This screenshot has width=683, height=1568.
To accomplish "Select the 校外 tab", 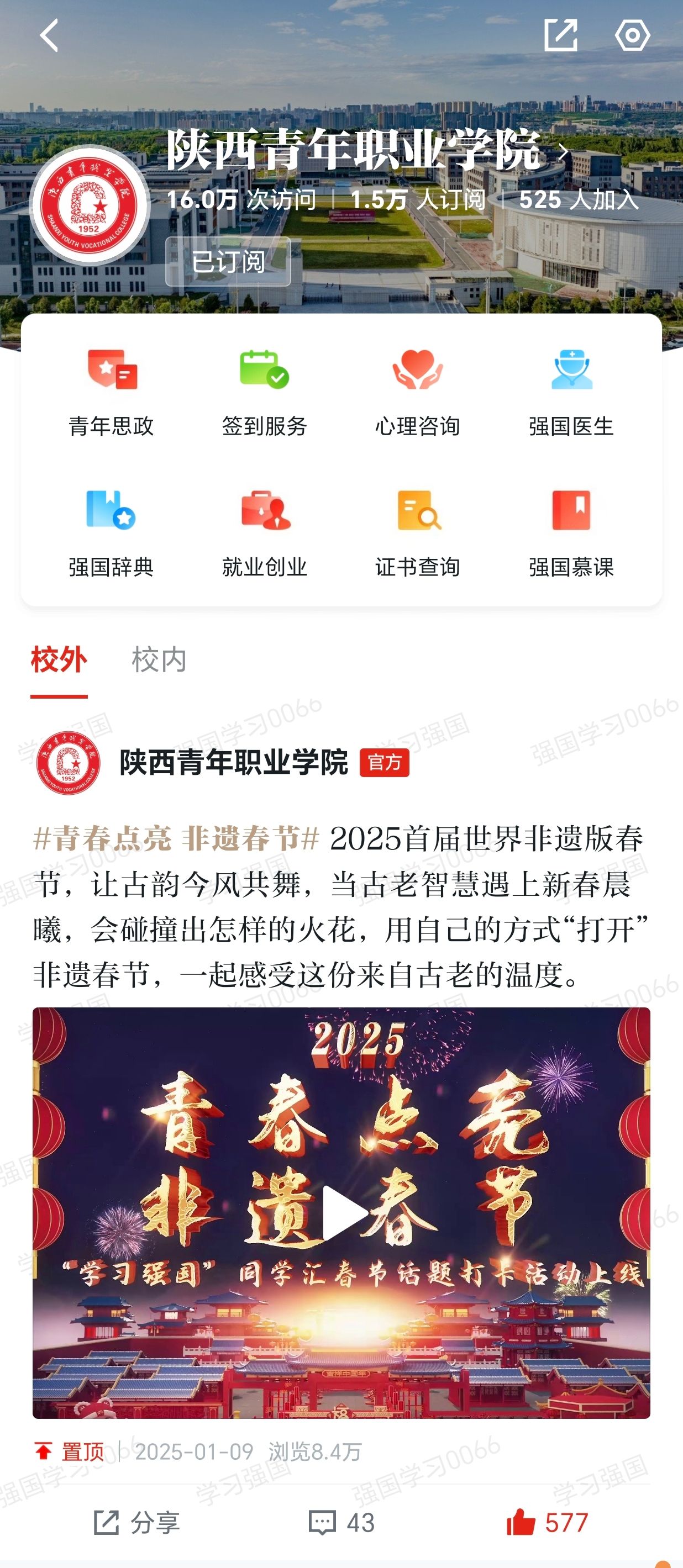I will 59,660.
